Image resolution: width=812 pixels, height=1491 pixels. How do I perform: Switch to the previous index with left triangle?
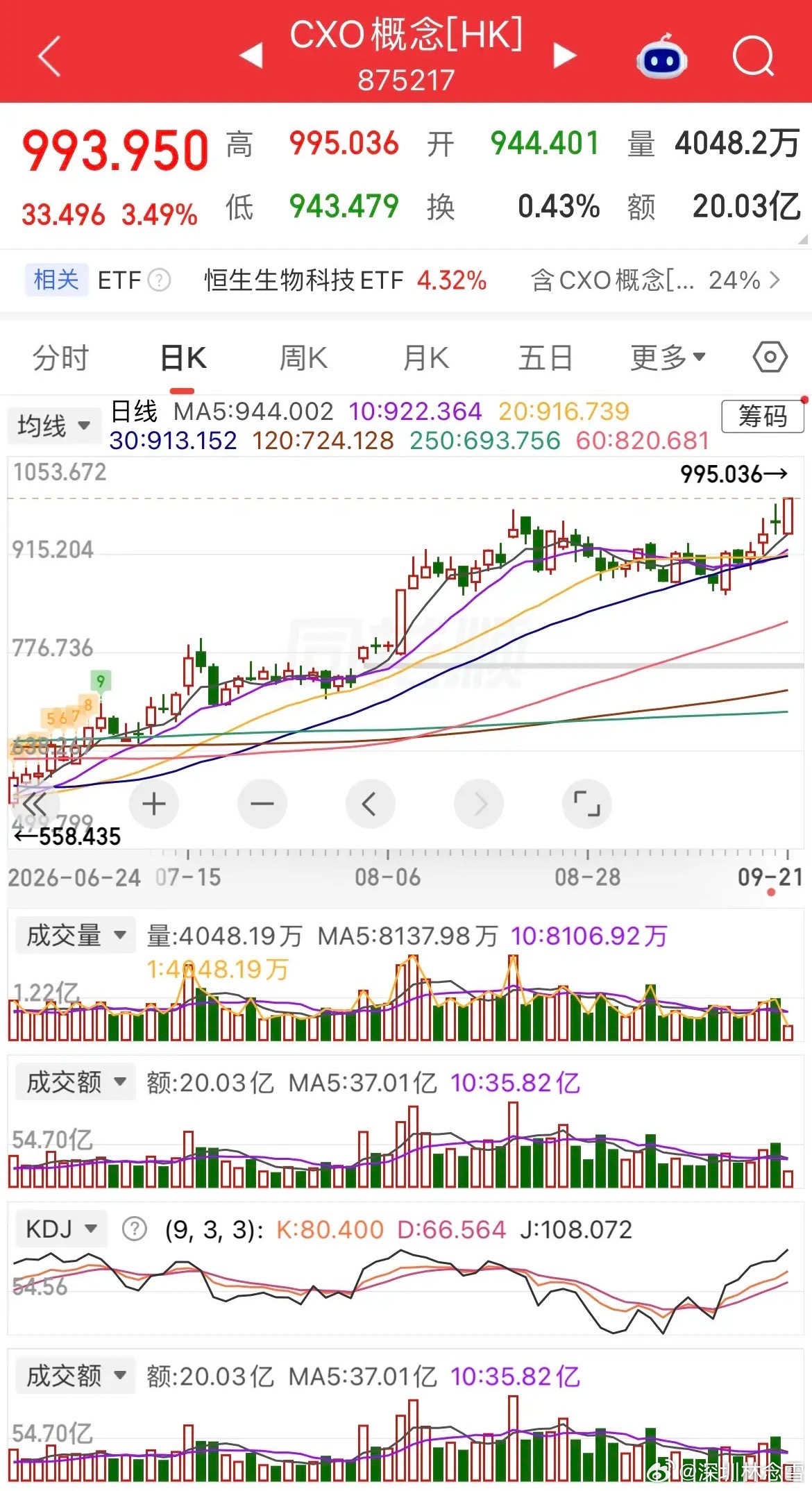(251, 56)
